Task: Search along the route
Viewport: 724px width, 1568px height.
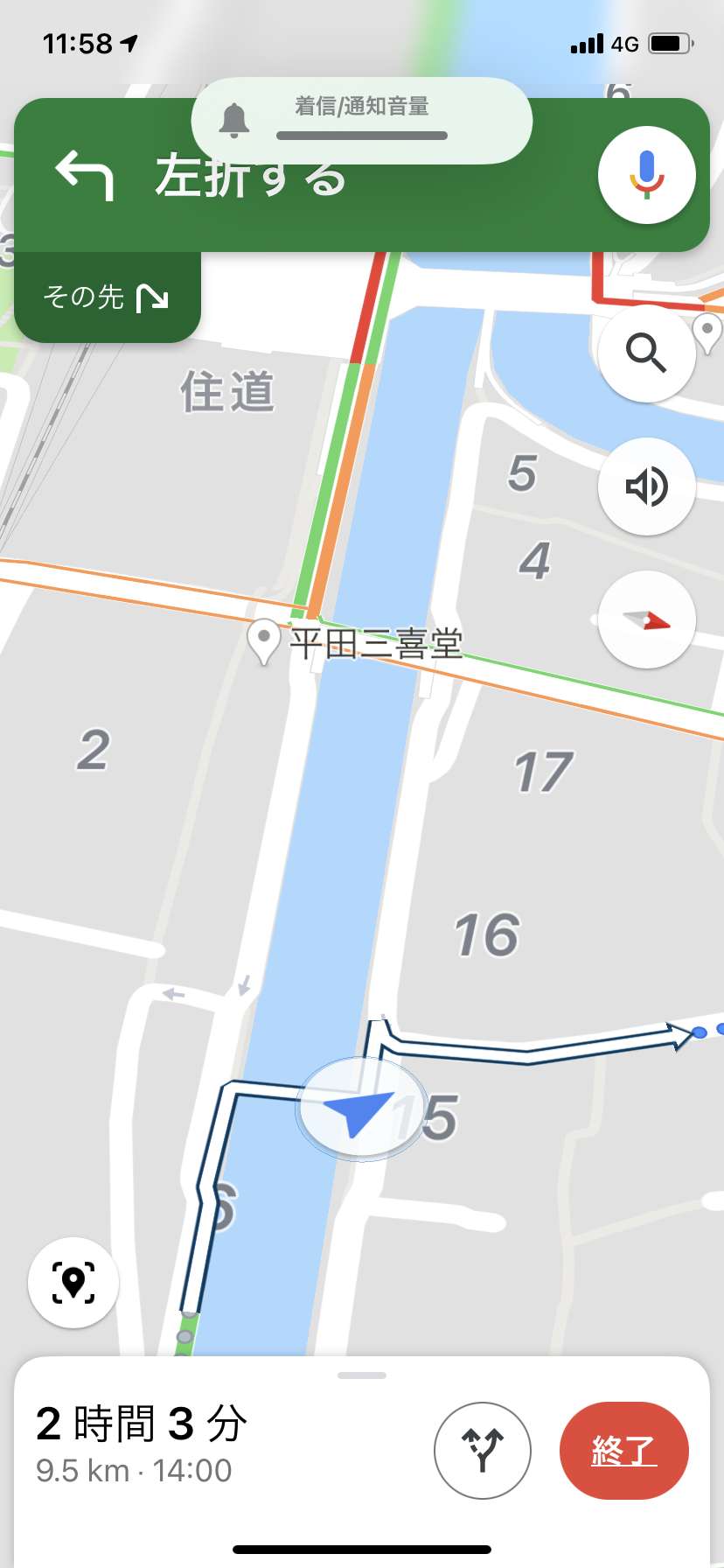Action: (646, 353)
